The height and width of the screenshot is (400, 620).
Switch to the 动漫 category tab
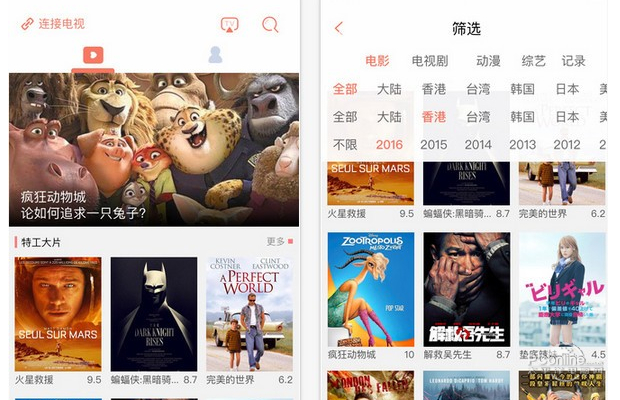[488, 61]
